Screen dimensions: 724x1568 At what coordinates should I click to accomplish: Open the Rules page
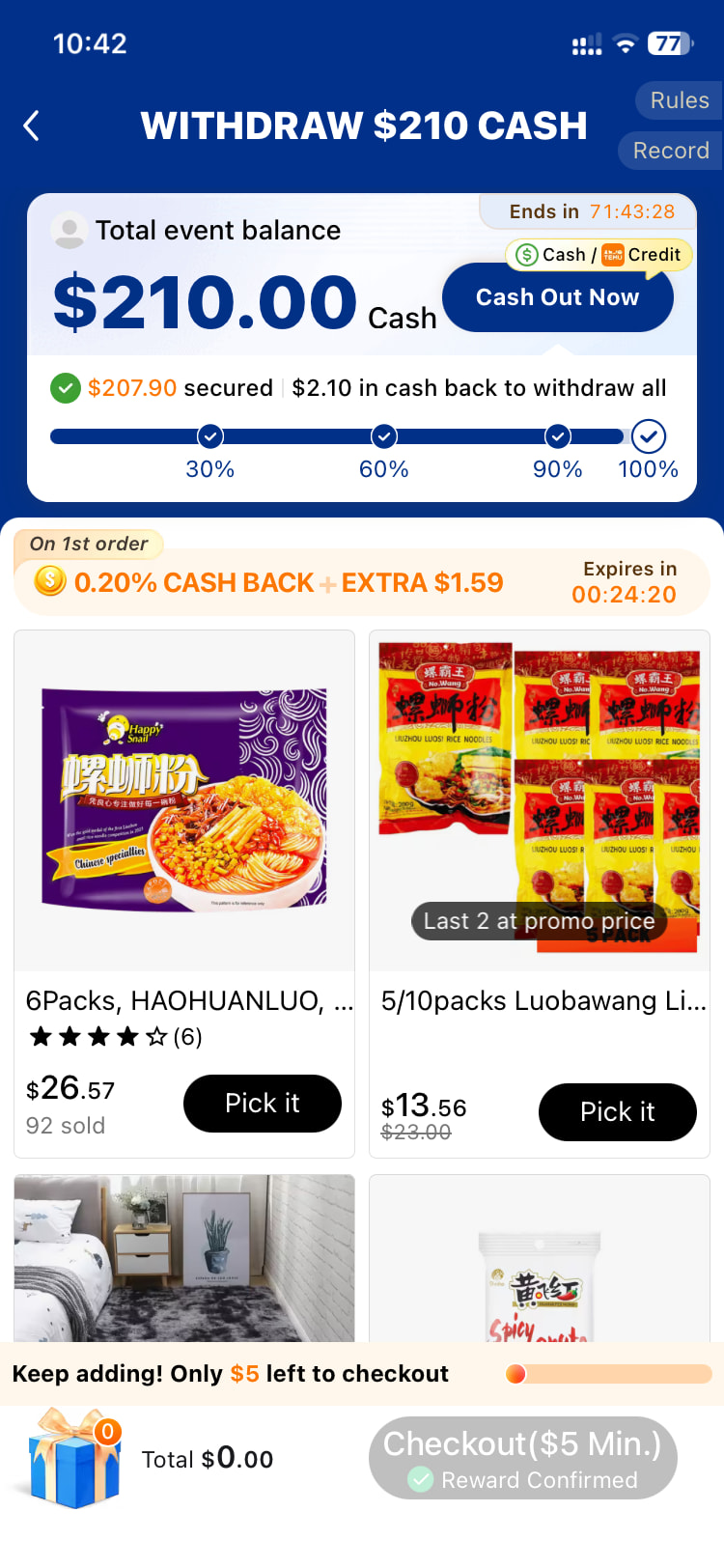[x=679, y=100]
